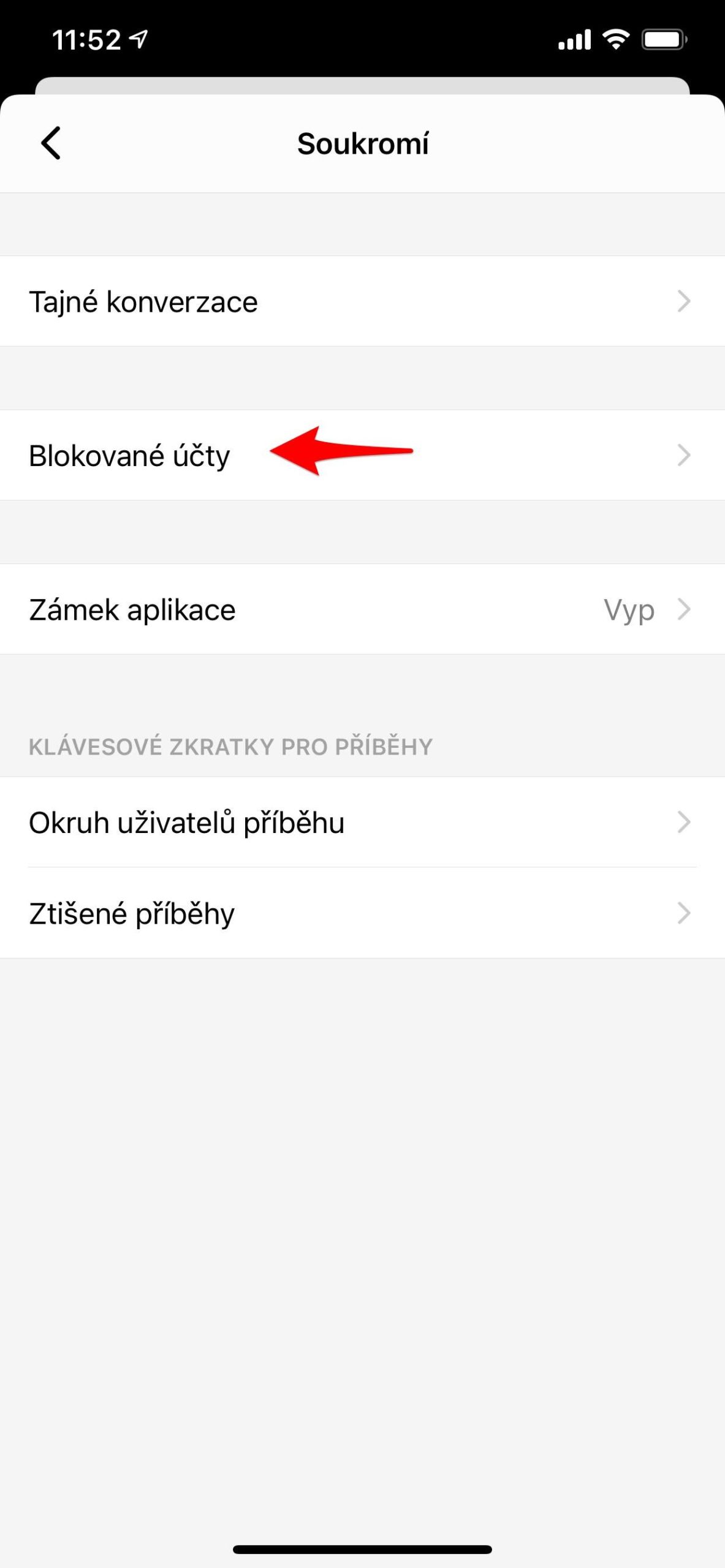Click the chevron next to Tajné konverzace
The height and width of the screenshot is (1568, 725).
685,301
